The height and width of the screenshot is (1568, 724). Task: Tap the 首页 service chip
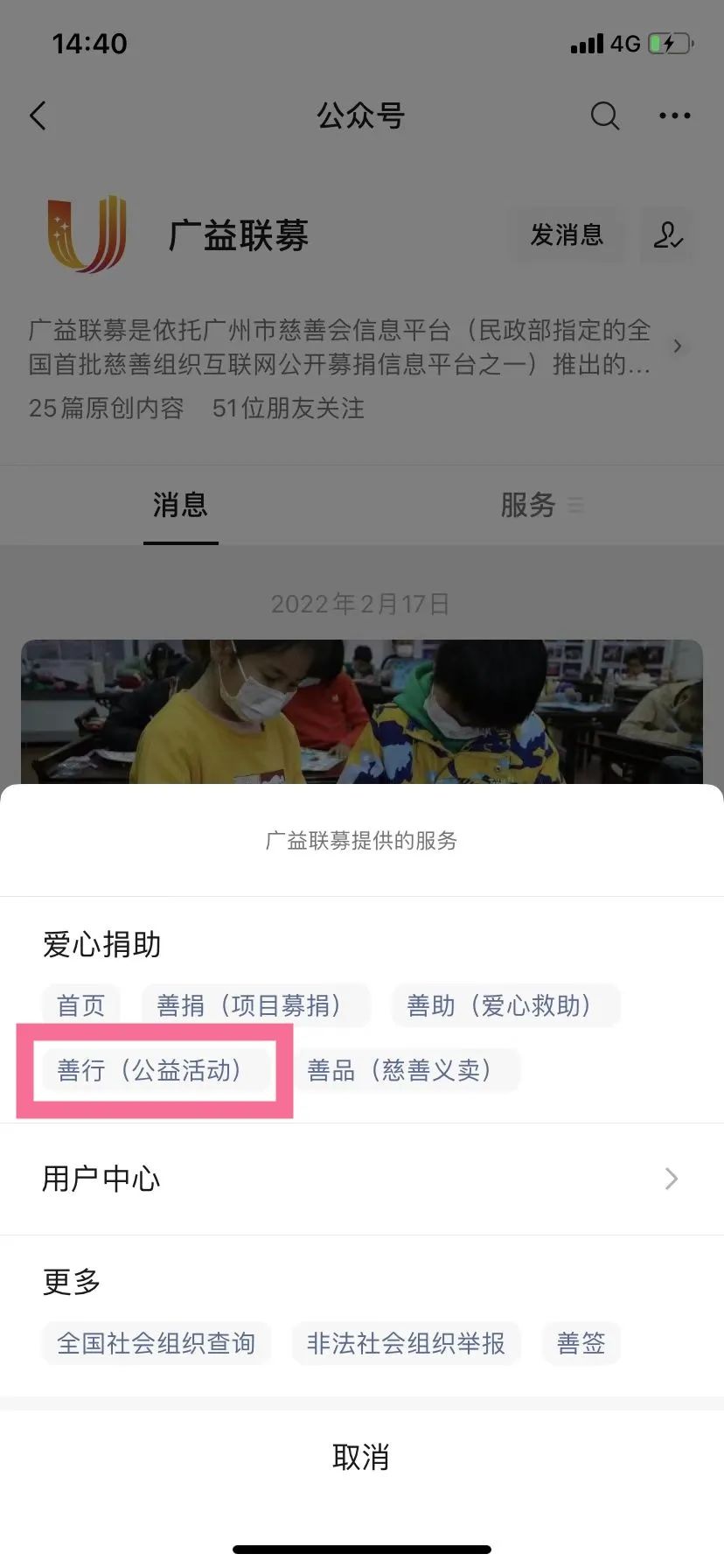pyautogui.click(x=80, y=1005)
